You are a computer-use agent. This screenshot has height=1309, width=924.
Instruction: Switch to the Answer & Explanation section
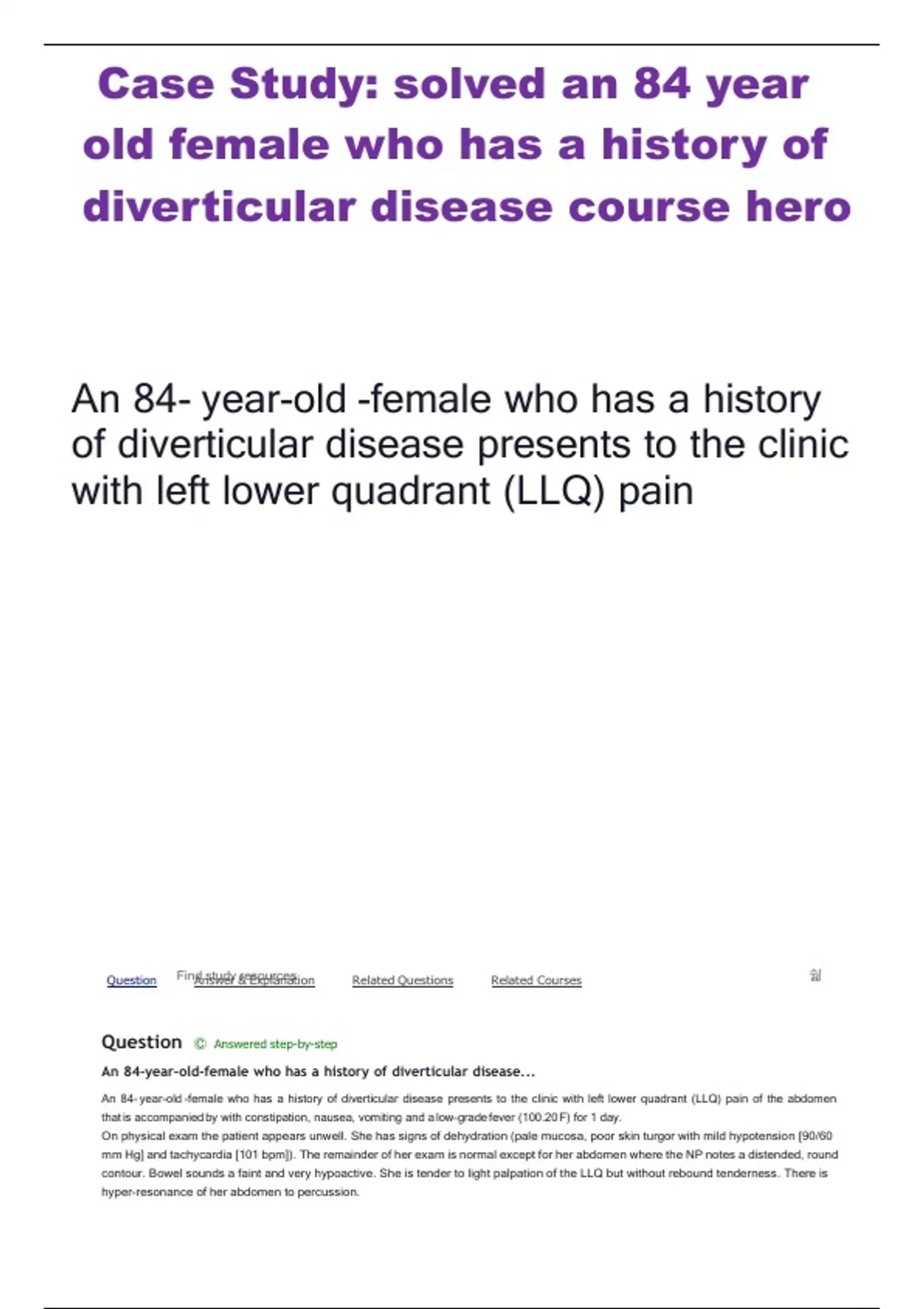tap(254, 979)
